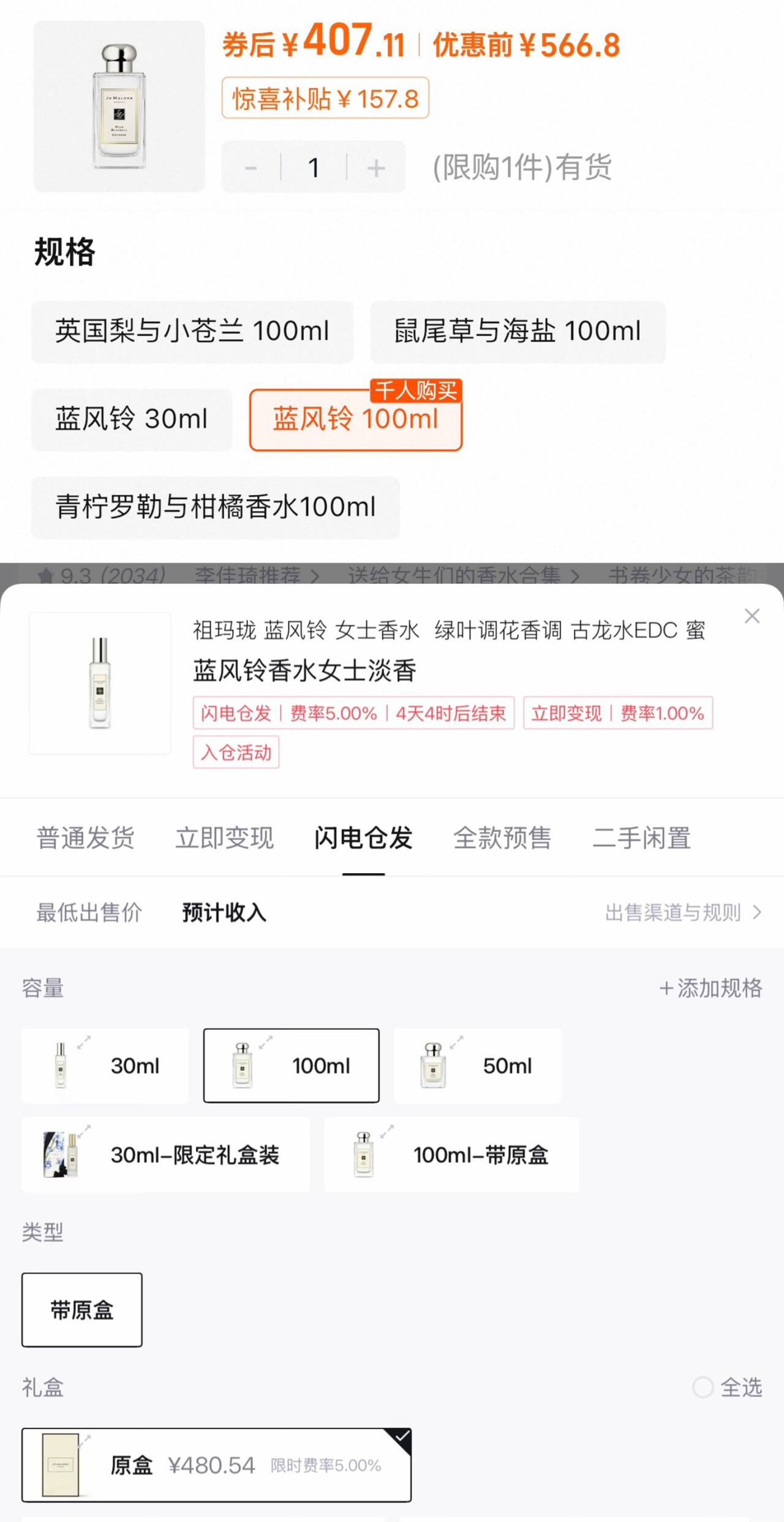Tap the 入仓活动 tag

tap(236, 752)
